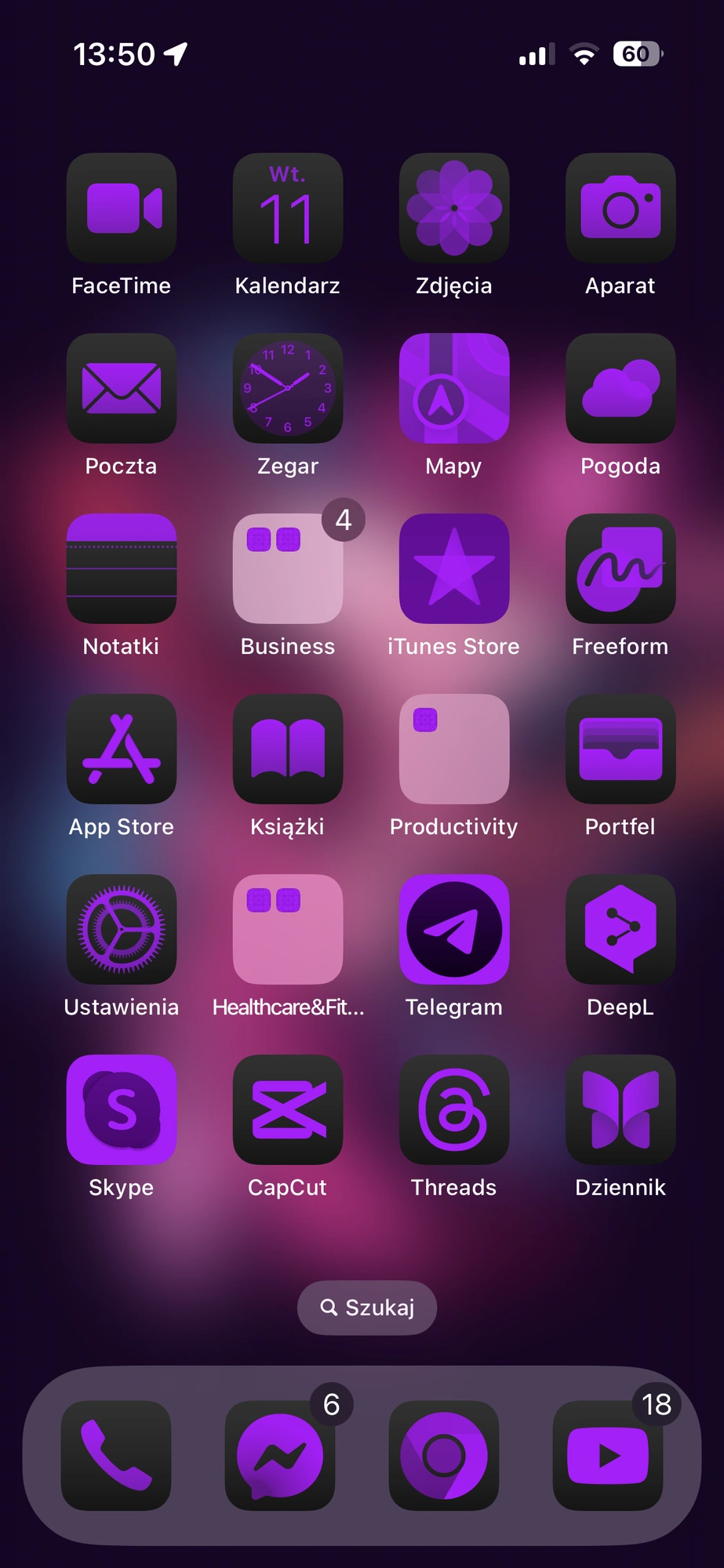Open Zdjęcia photos app
724x1568 pixels.
tap(454, 209)
